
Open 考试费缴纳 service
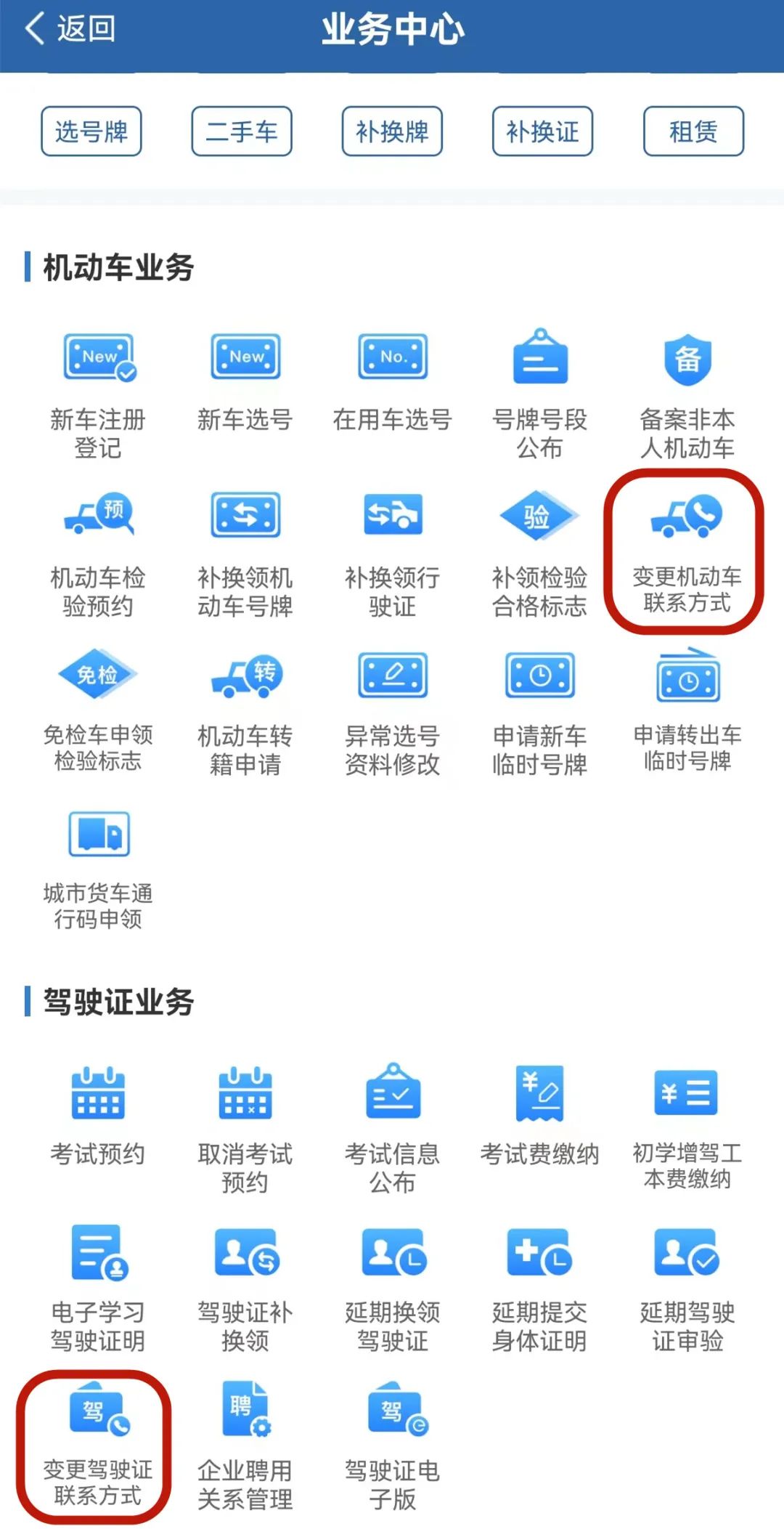[x=539, y=1116]
